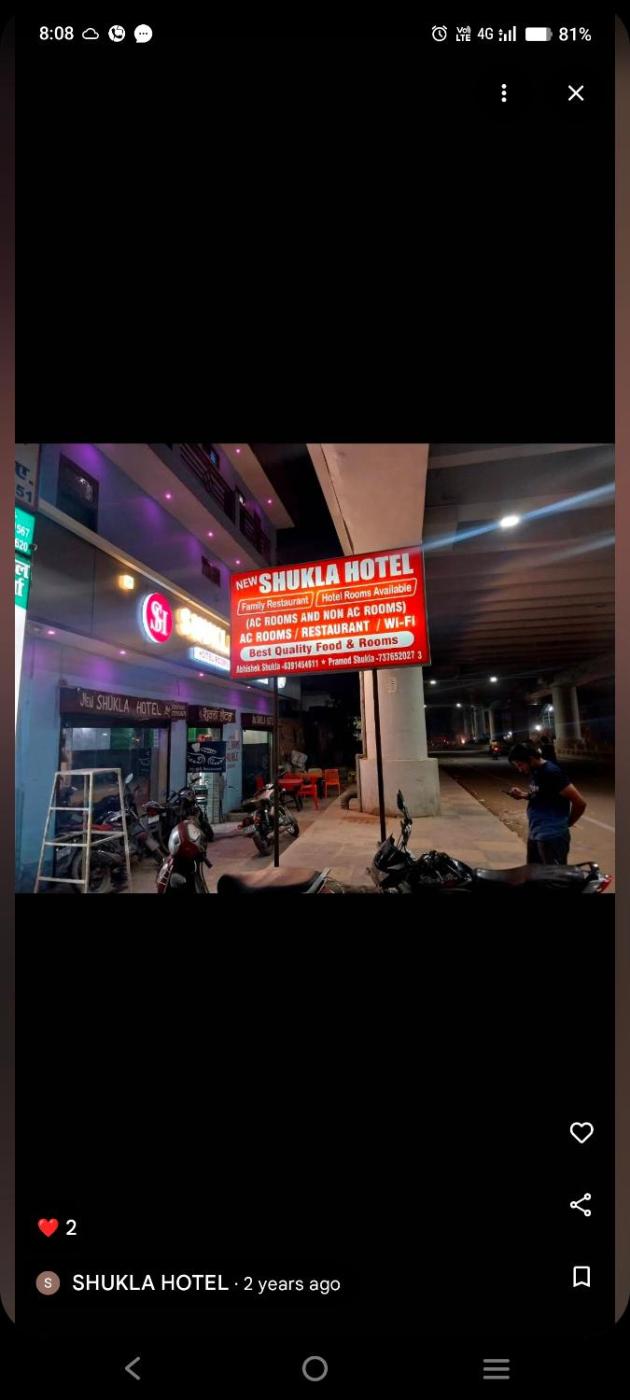The height and width of the screenshot is (1400, 630).
Task: Bookmark this photo
Action: 581,1277
